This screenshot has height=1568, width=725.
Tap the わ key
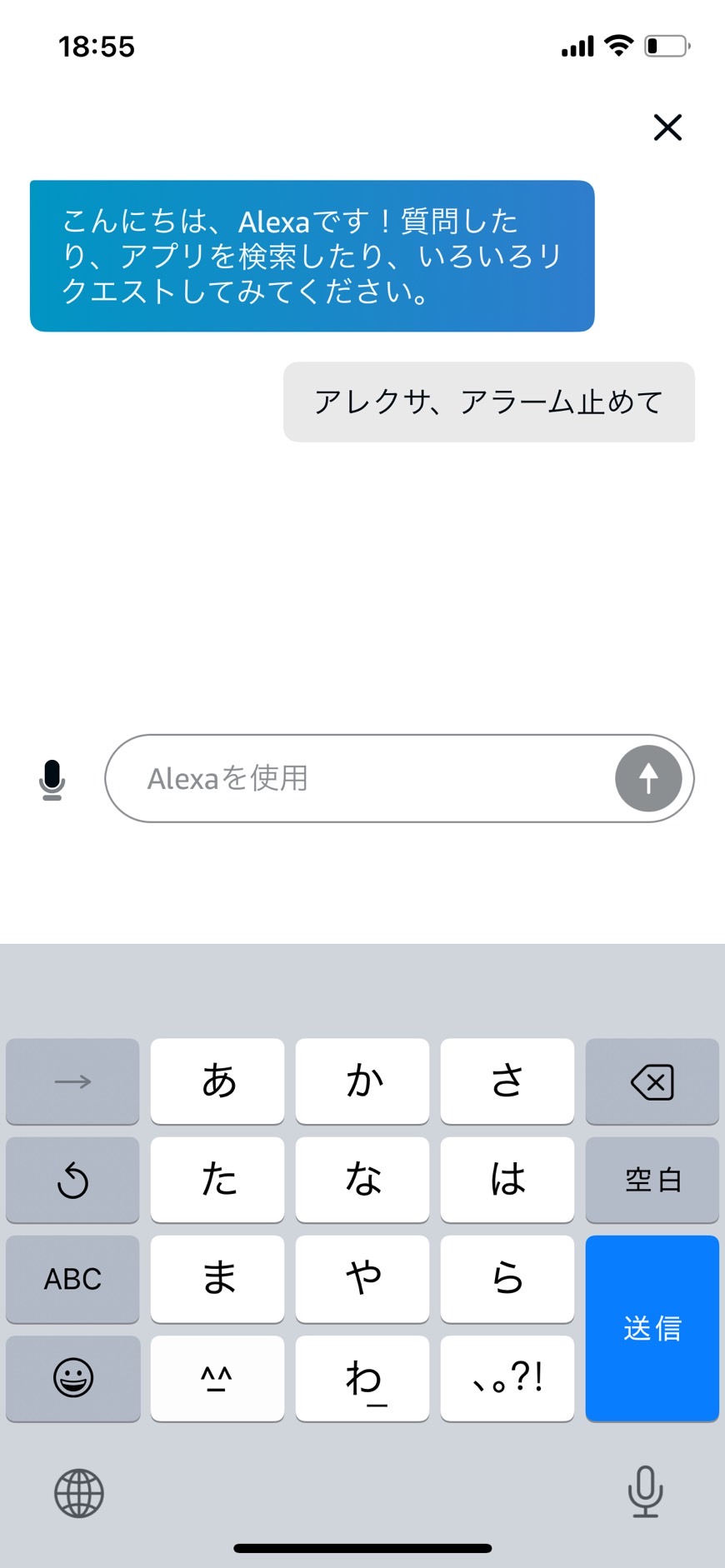point(362,1379)
